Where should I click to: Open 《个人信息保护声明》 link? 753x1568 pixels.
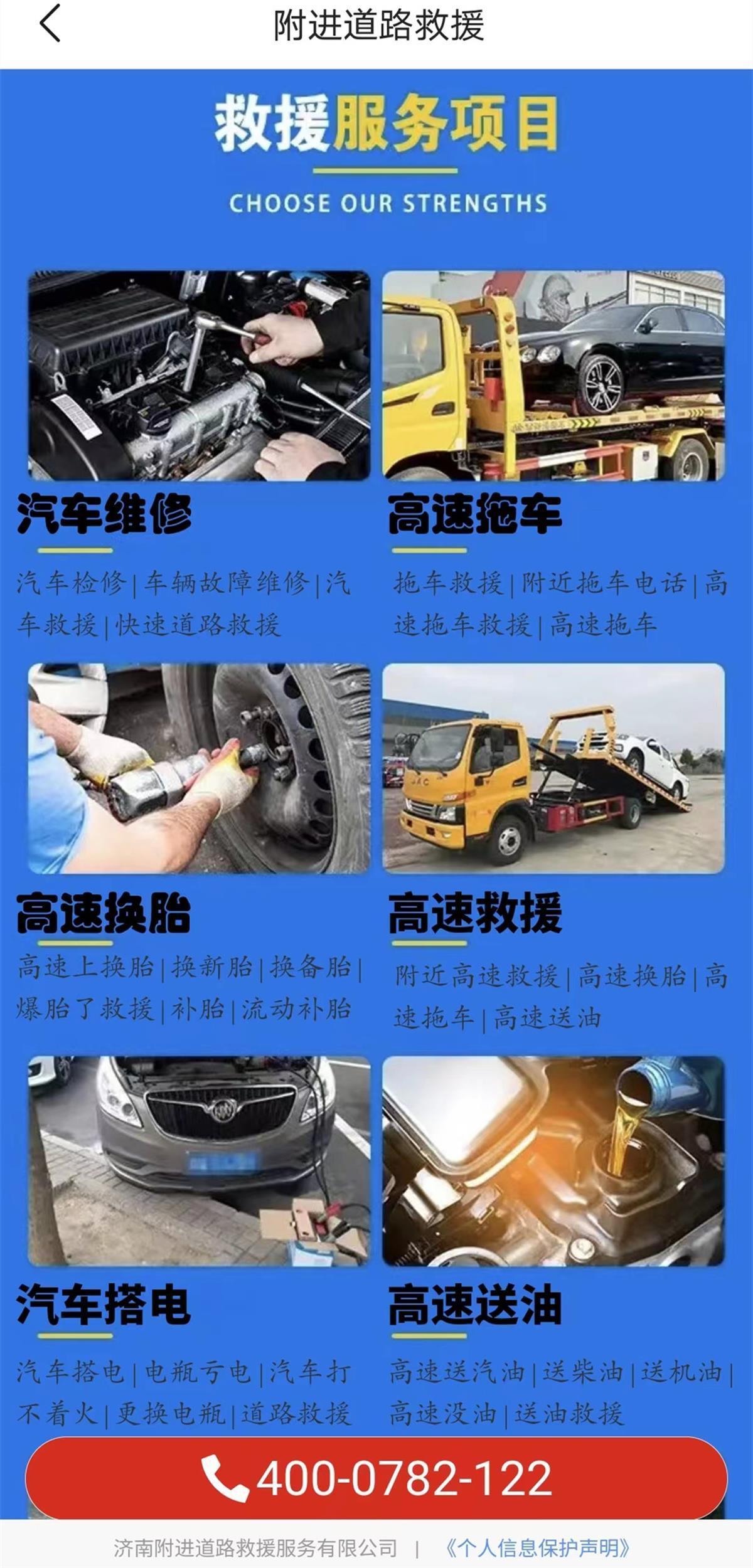coord(537,1548)
